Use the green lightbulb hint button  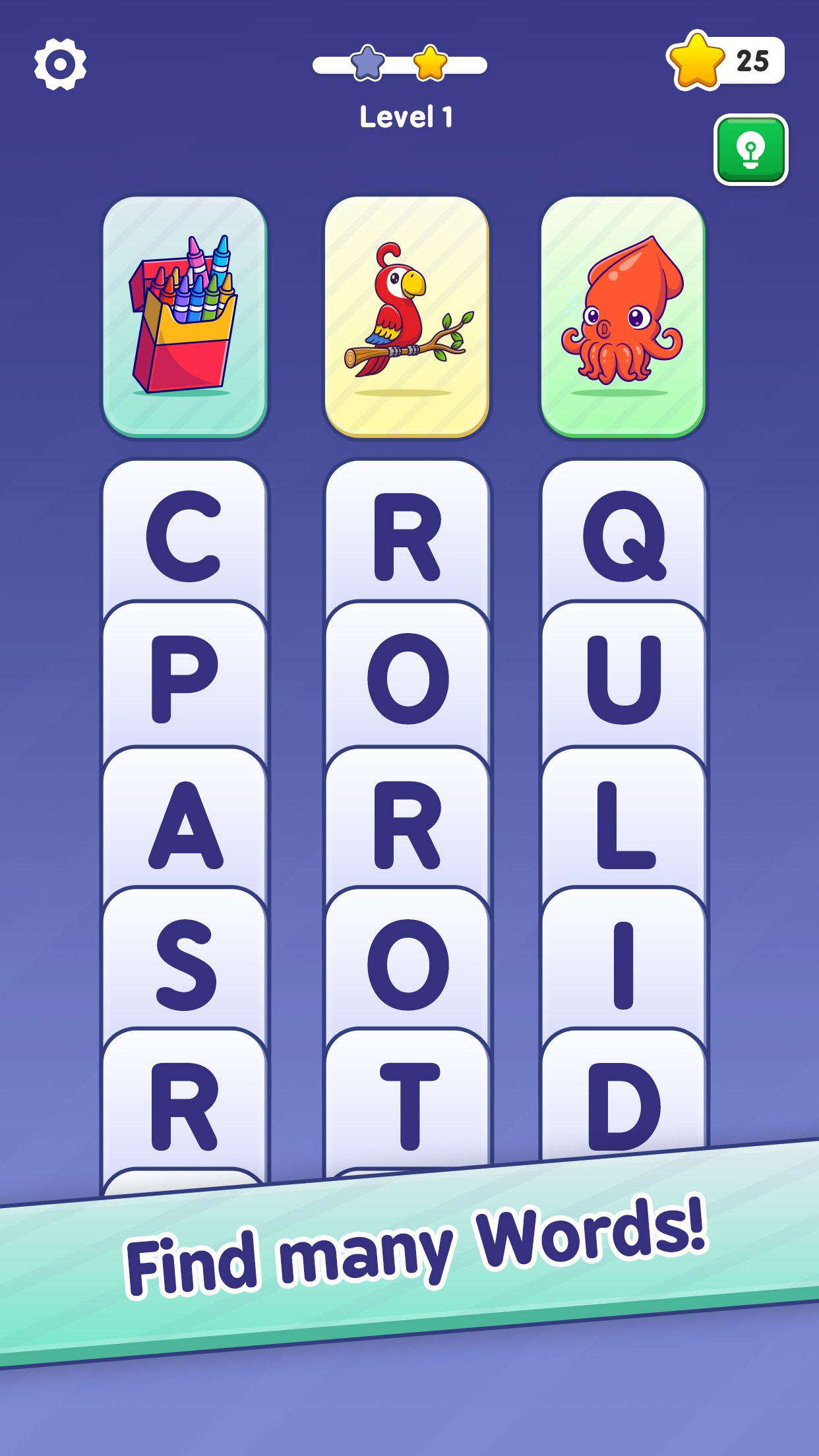[x=750, y=150]
